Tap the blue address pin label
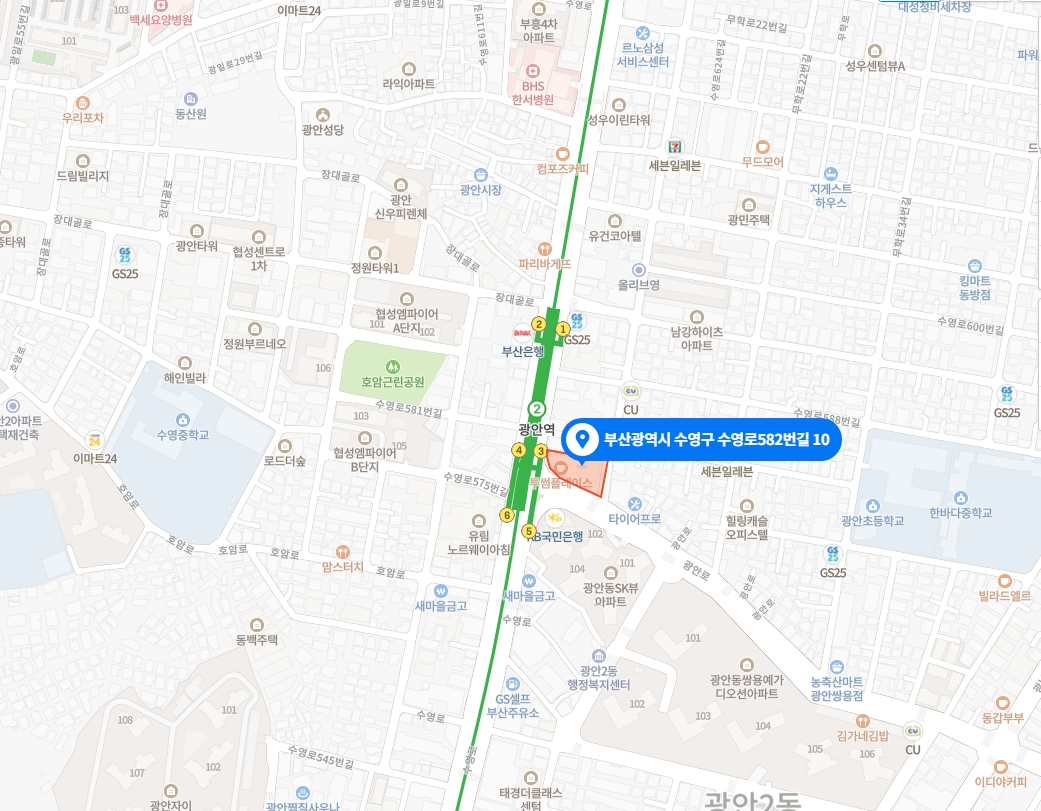This screenshot has height=811, width=1041. click(701, 439)
